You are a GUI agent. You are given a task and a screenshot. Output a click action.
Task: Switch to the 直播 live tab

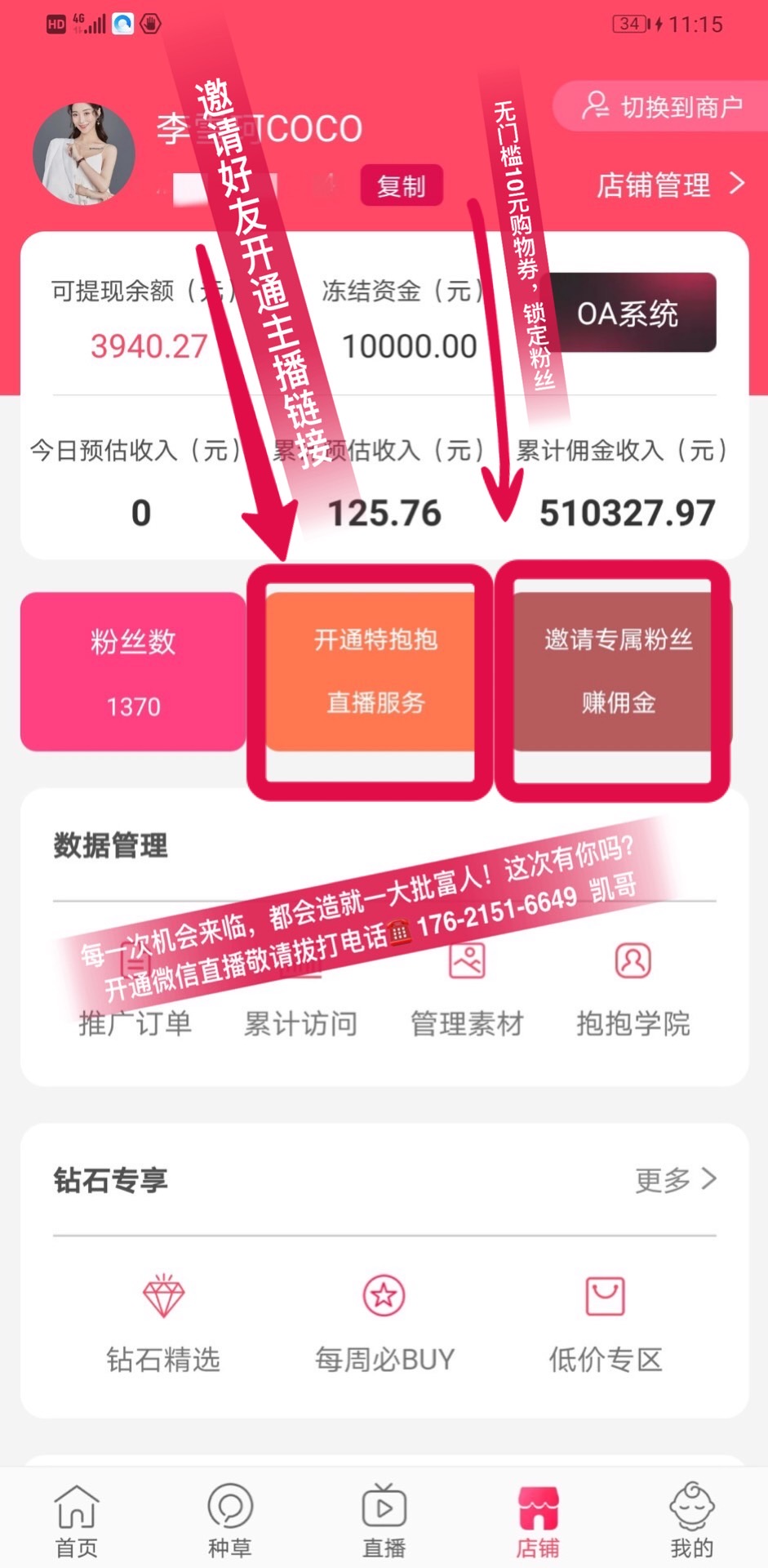384,1520
